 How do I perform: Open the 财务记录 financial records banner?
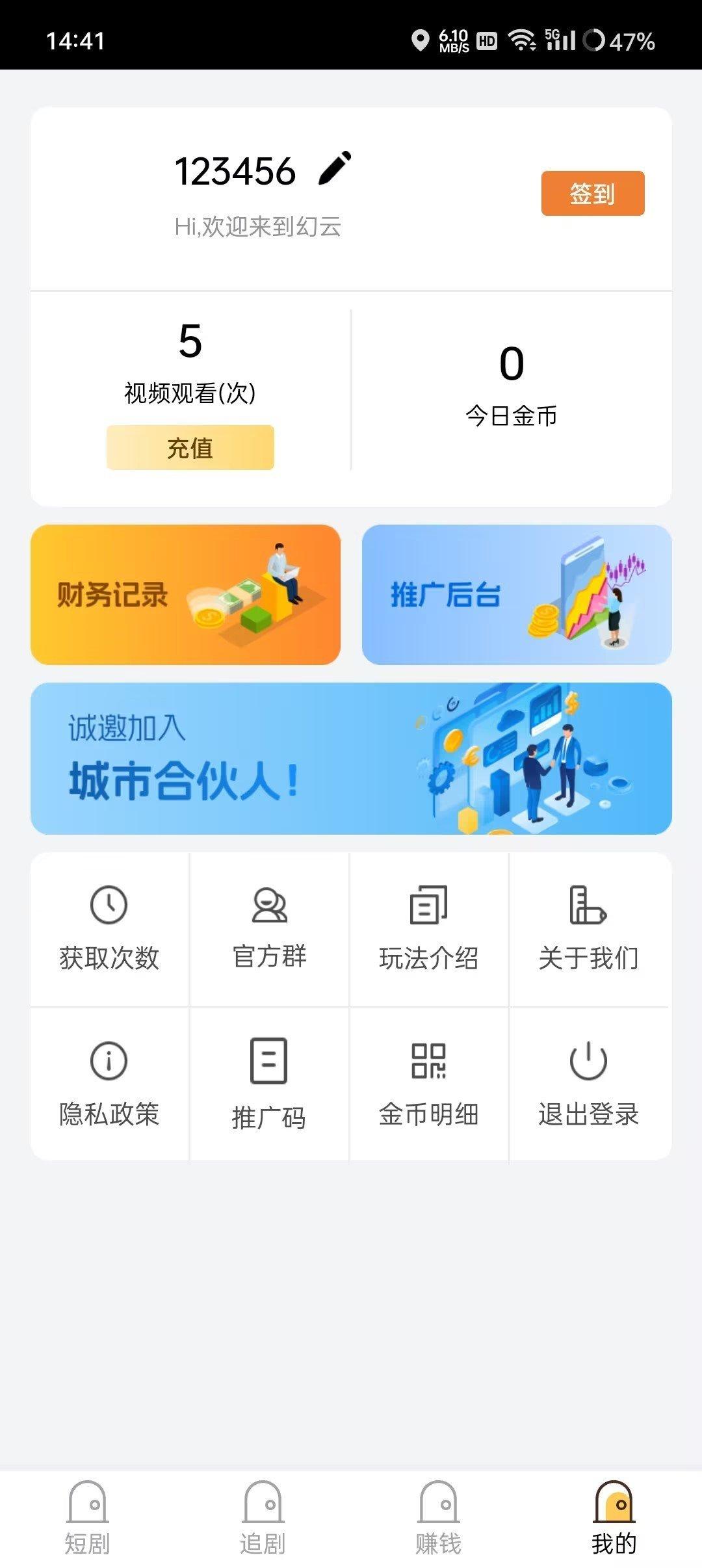click(187, 594)
